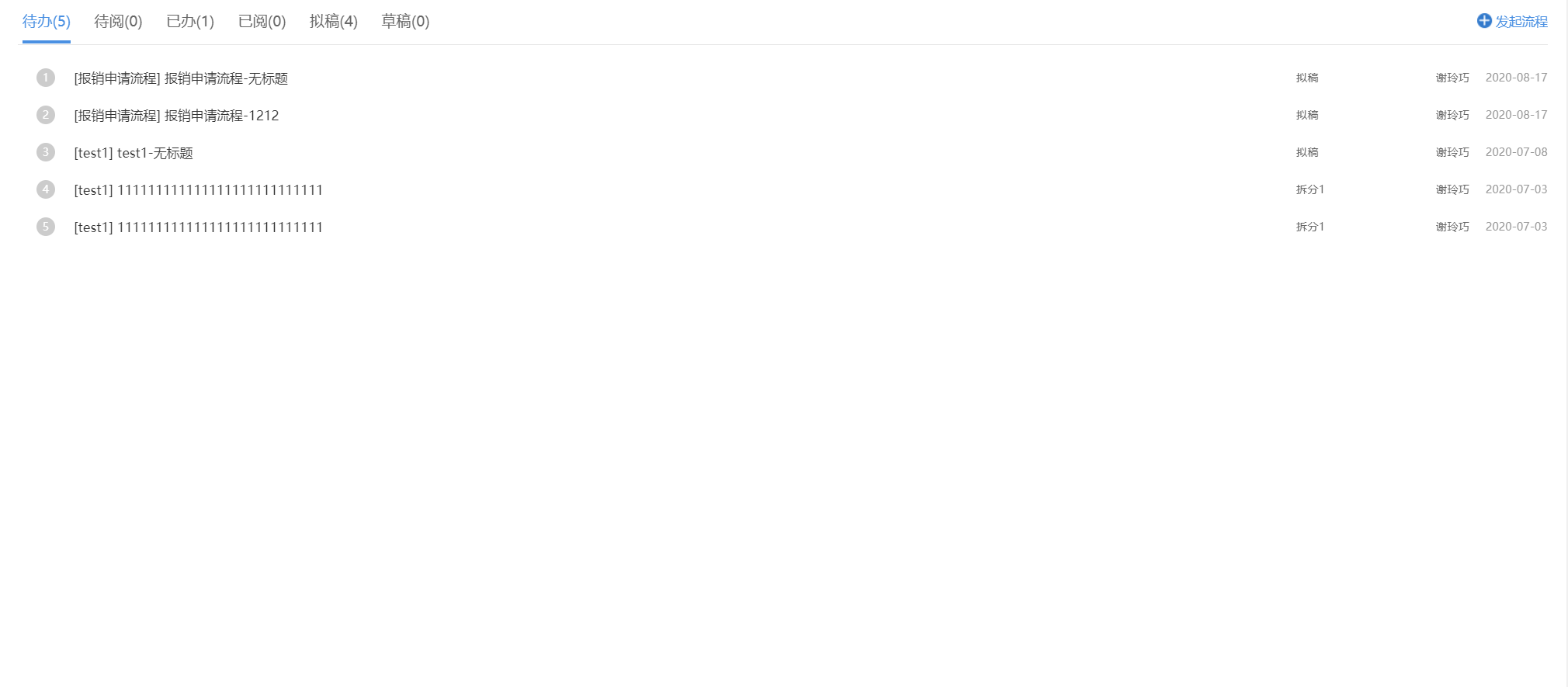Open the test1 item numbered 5
This screenshot has width=1568, height=687.
click(198, 227)
